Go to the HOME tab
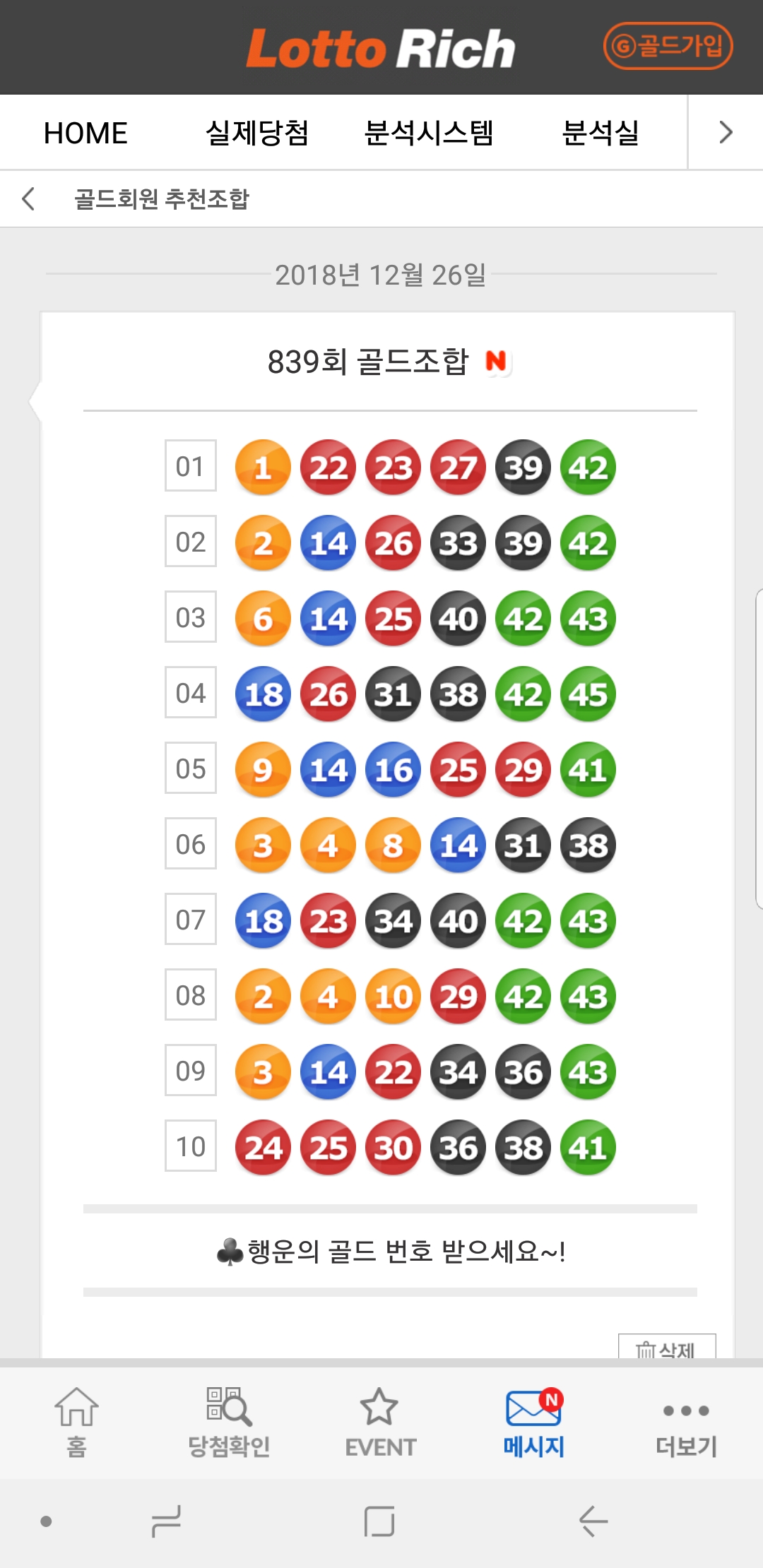 85,133
